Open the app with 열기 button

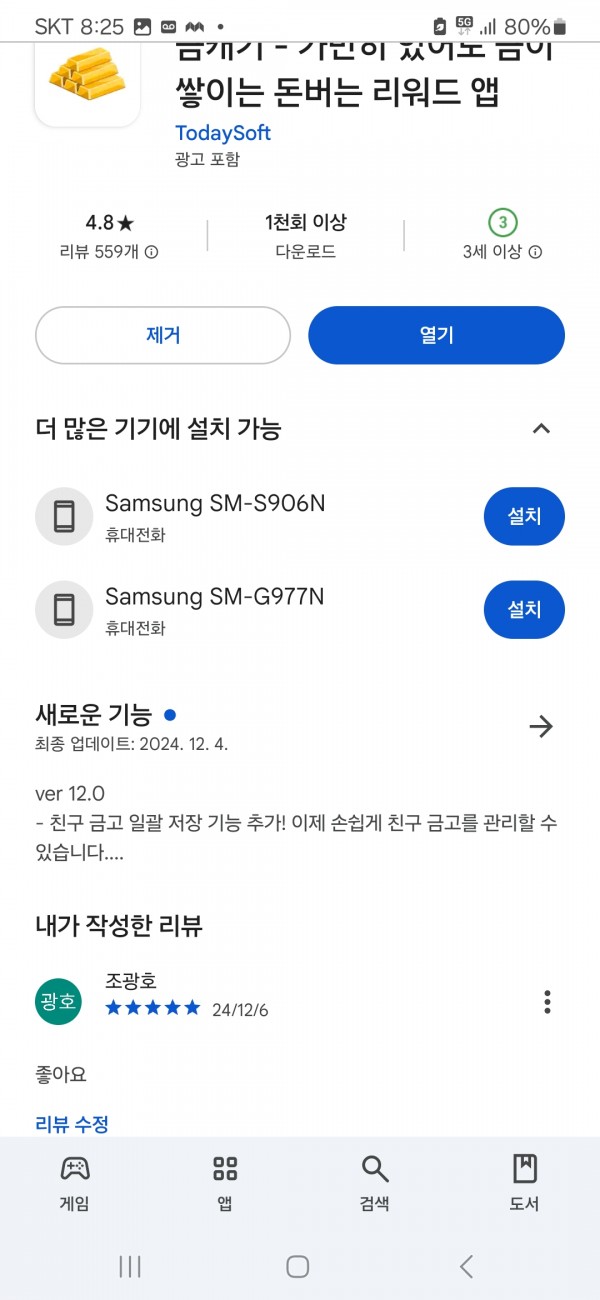[436, 335]
